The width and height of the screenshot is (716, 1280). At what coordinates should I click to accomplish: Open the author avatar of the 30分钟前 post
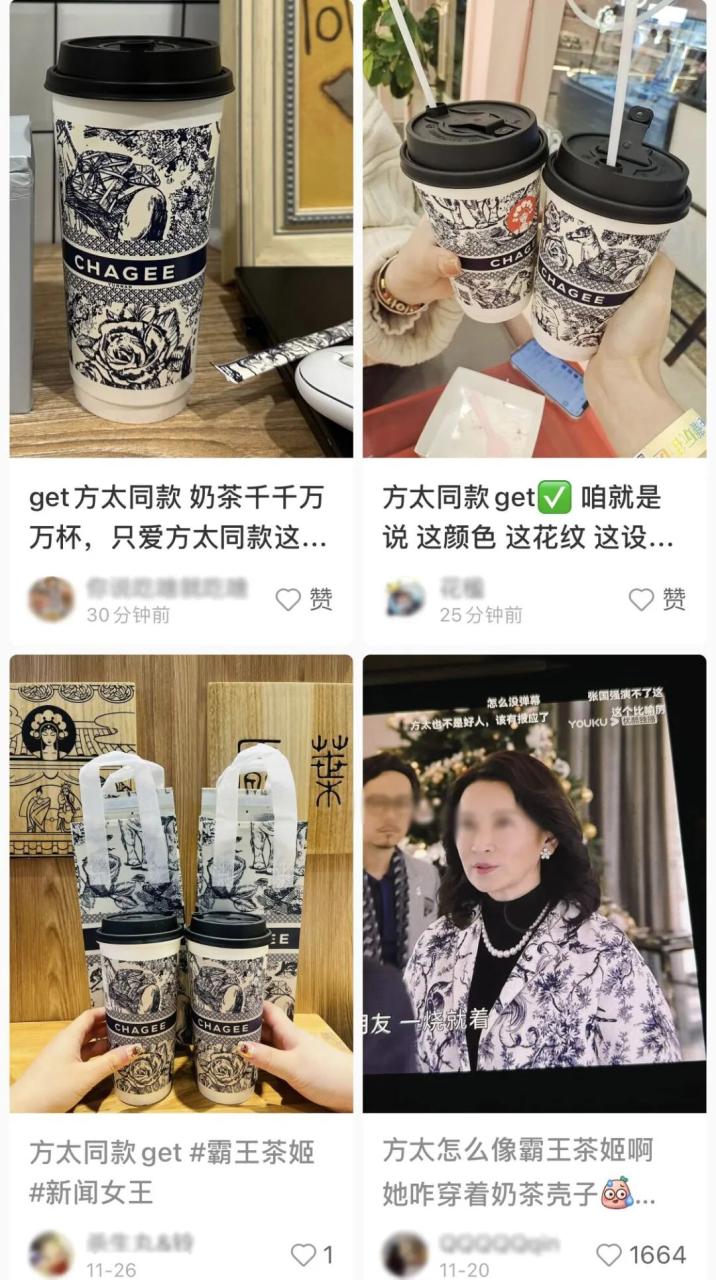[x=51, y=599]
